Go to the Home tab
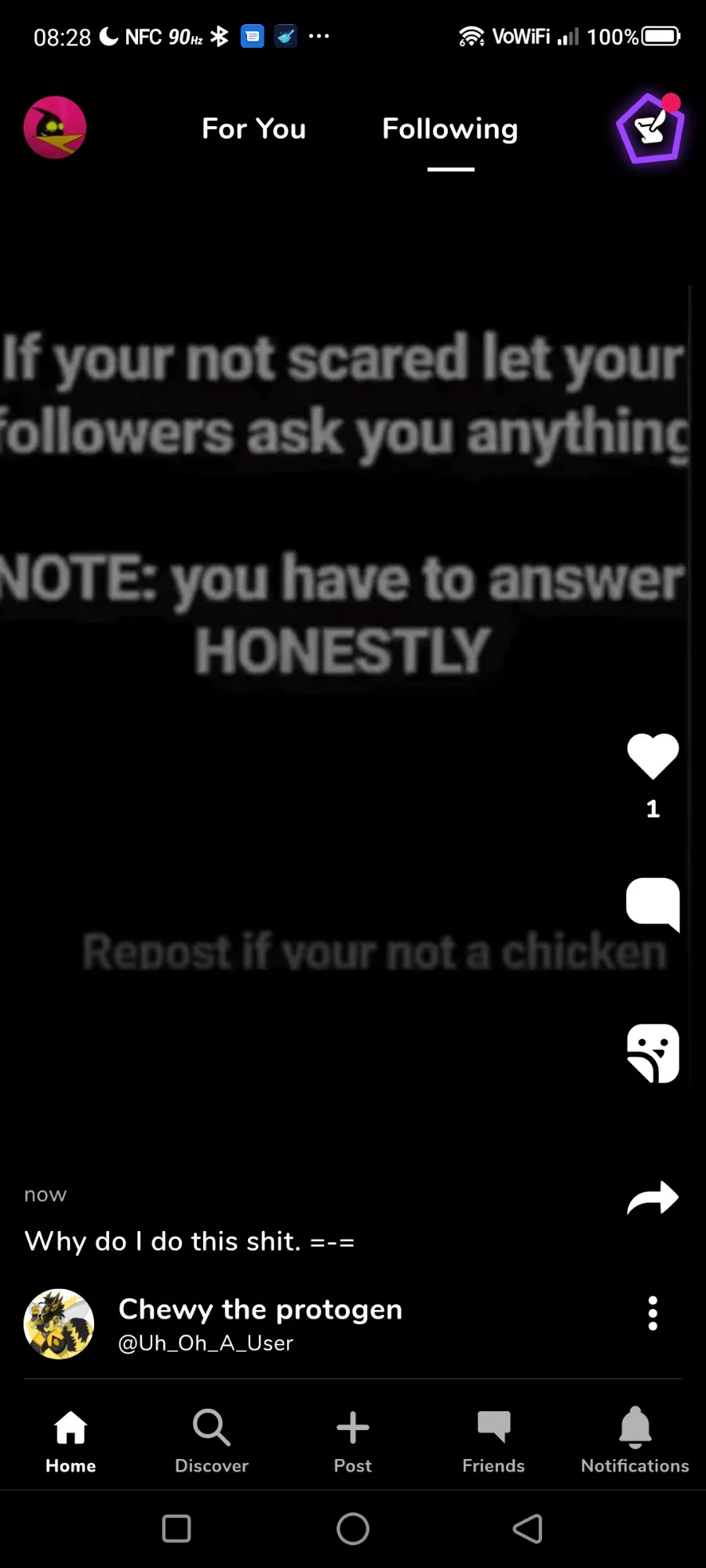The height and width of the screenshot is (1568, 706). pyautogui.click(x=71, y=1441)
